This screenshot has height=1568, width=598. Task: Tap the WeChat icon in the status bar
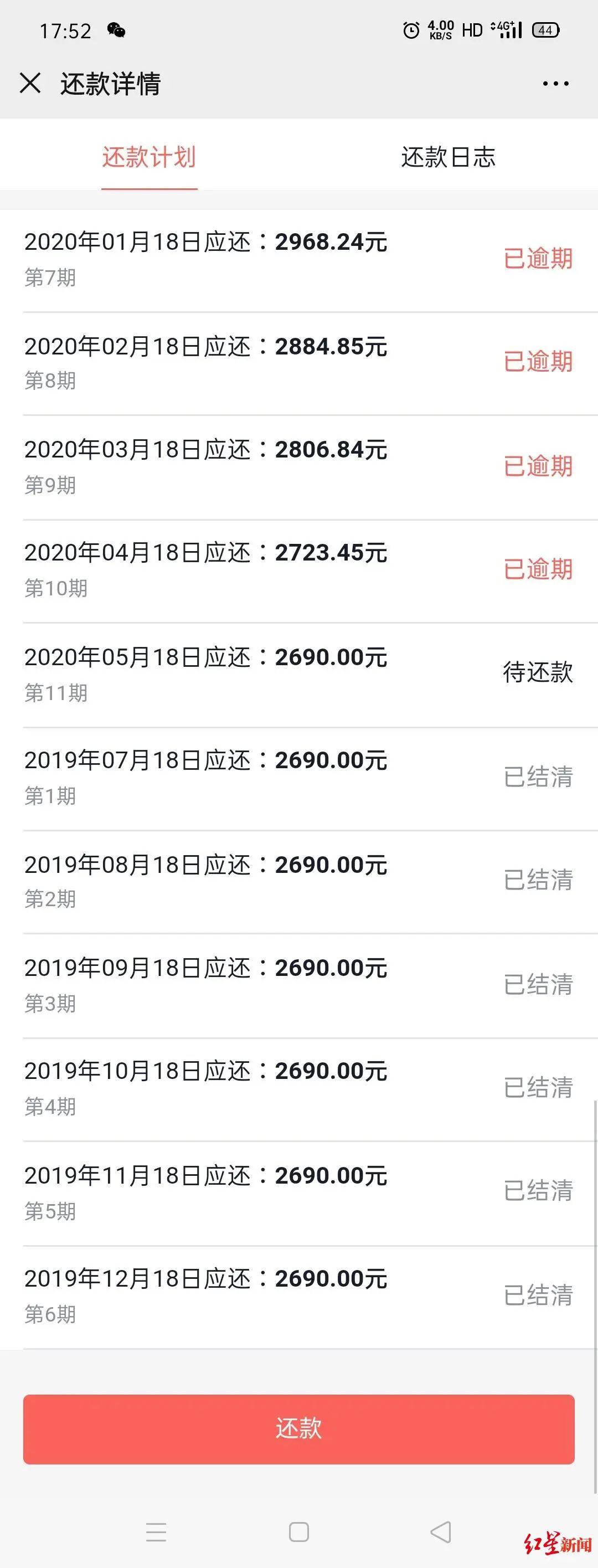tap(116, 29)
